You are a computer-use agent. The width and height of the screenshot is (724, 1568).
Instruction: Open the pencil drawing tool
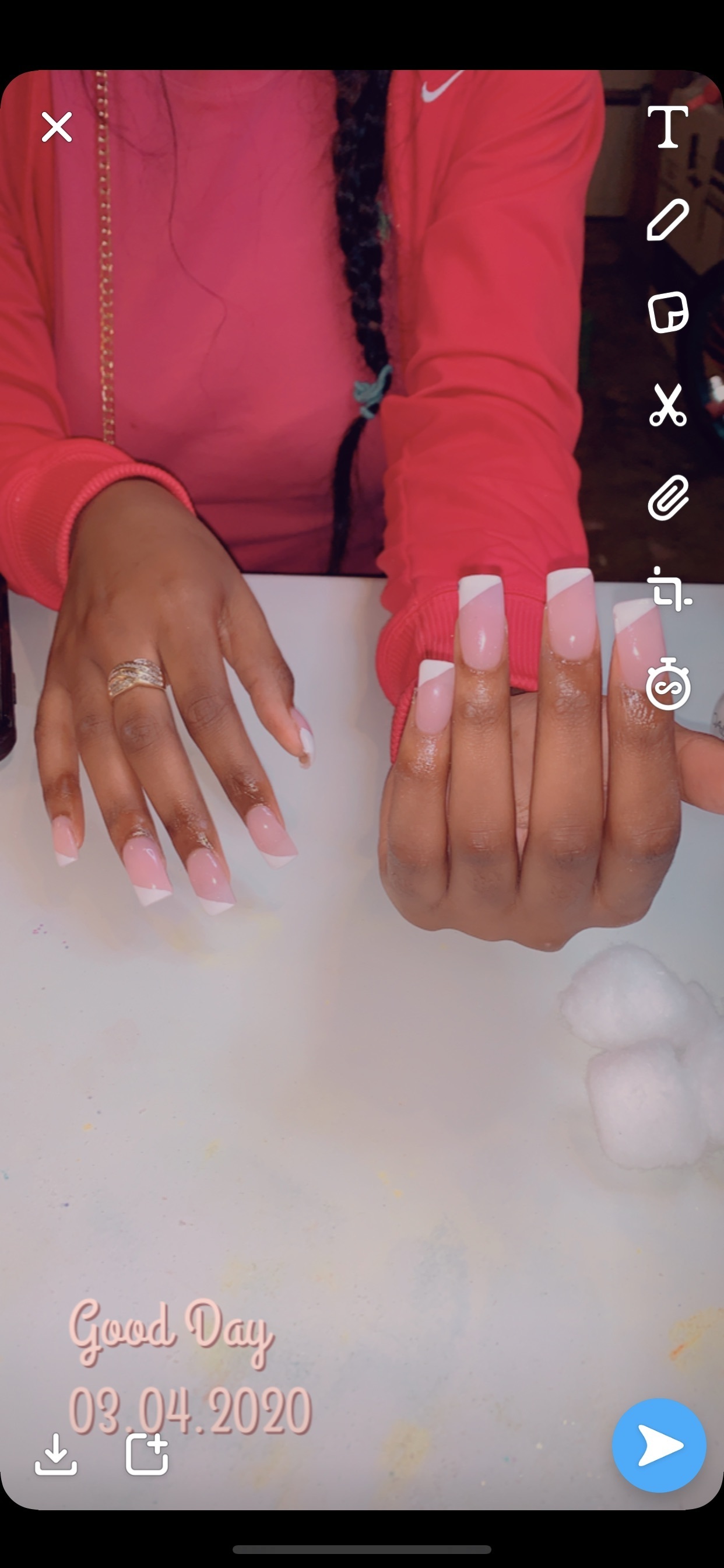(x=667, y=220)
